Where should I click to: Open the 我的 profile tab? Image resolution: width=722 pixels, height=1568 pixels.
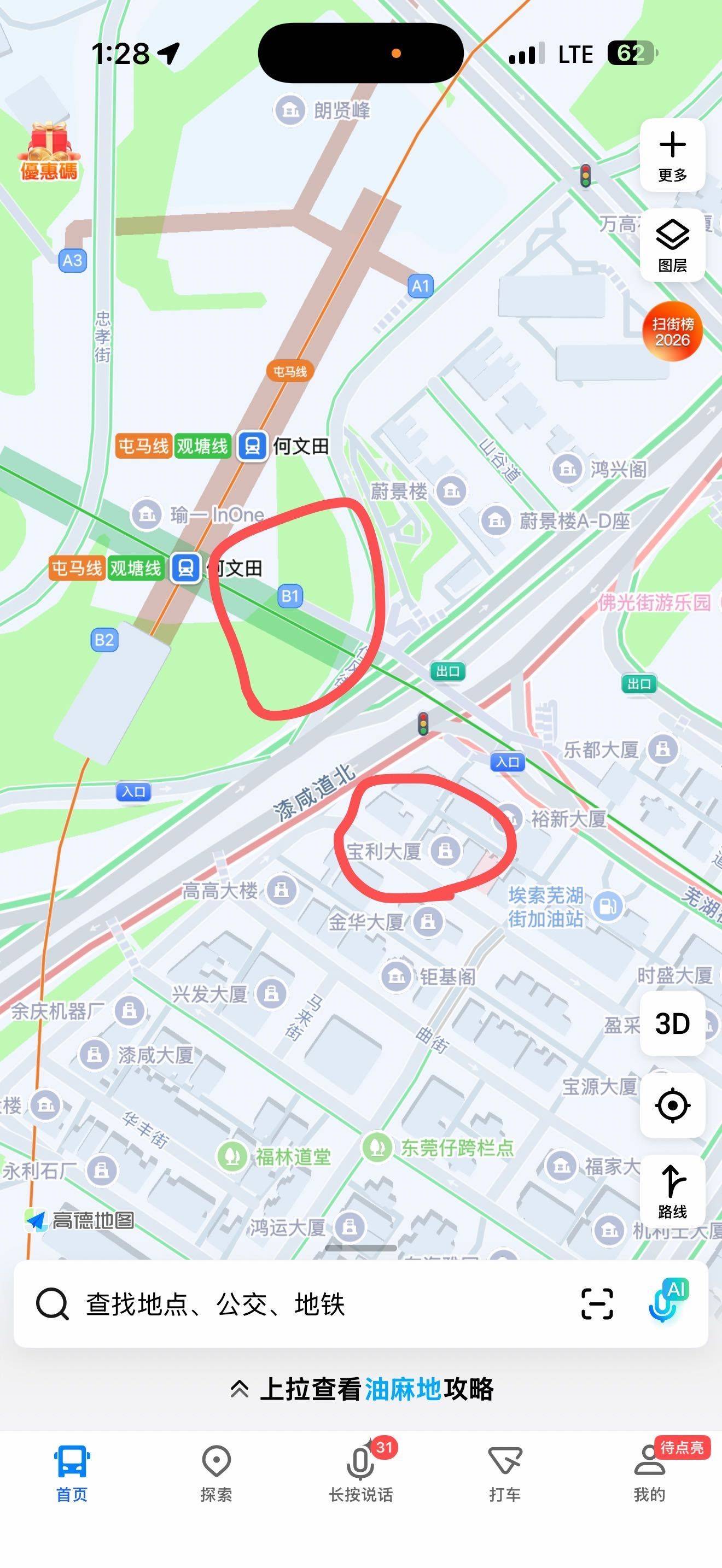click(649, 1471)
